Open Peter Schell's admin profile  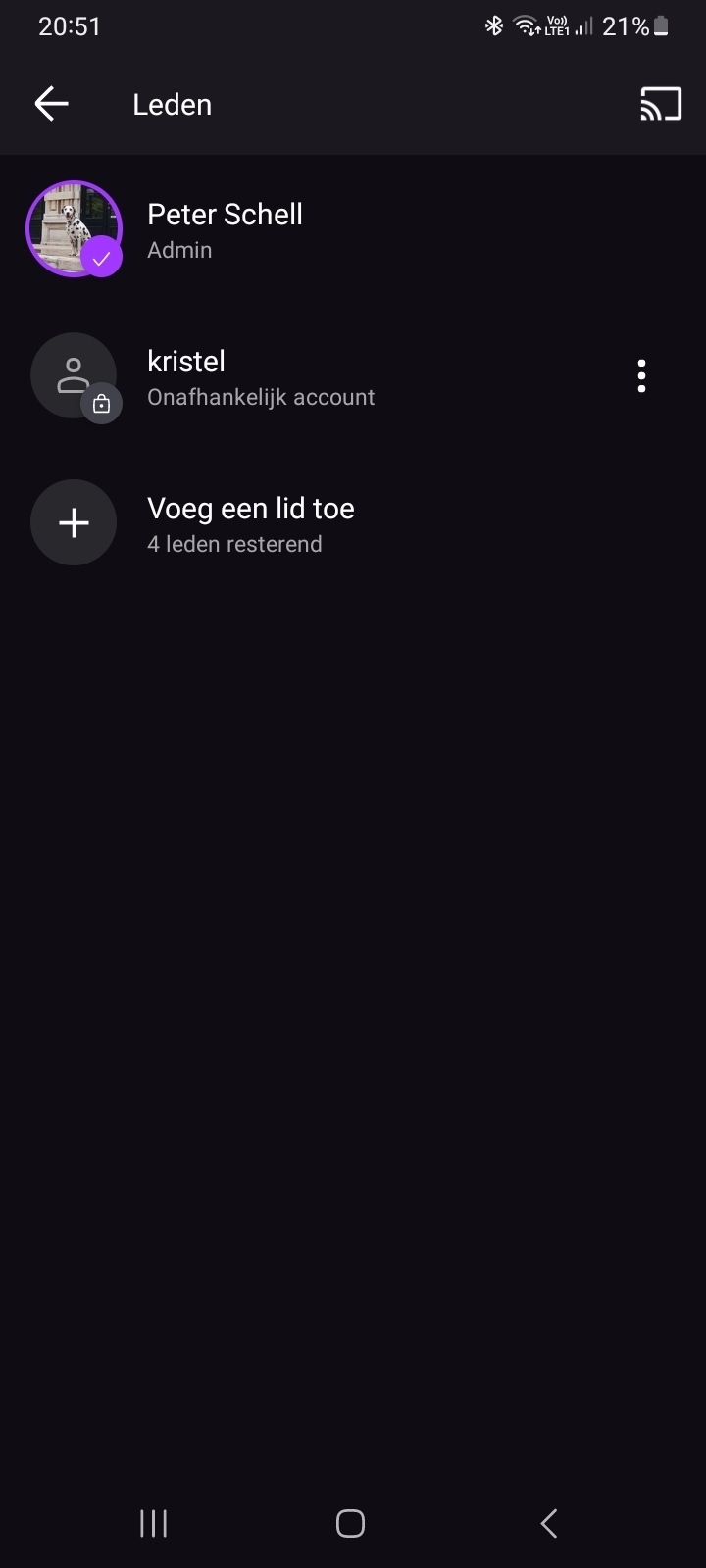353,229
